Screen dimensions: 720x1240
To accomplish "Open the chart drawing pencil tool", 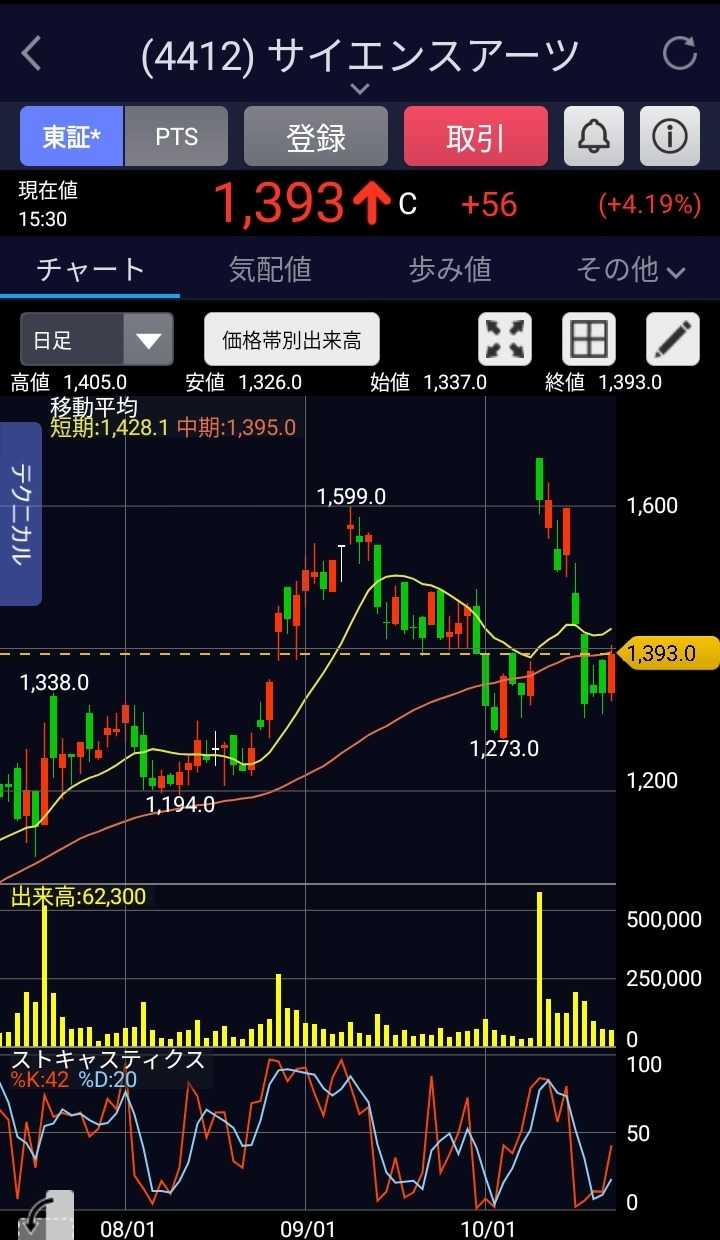I will pyautogui.click(x=672, y=341).
